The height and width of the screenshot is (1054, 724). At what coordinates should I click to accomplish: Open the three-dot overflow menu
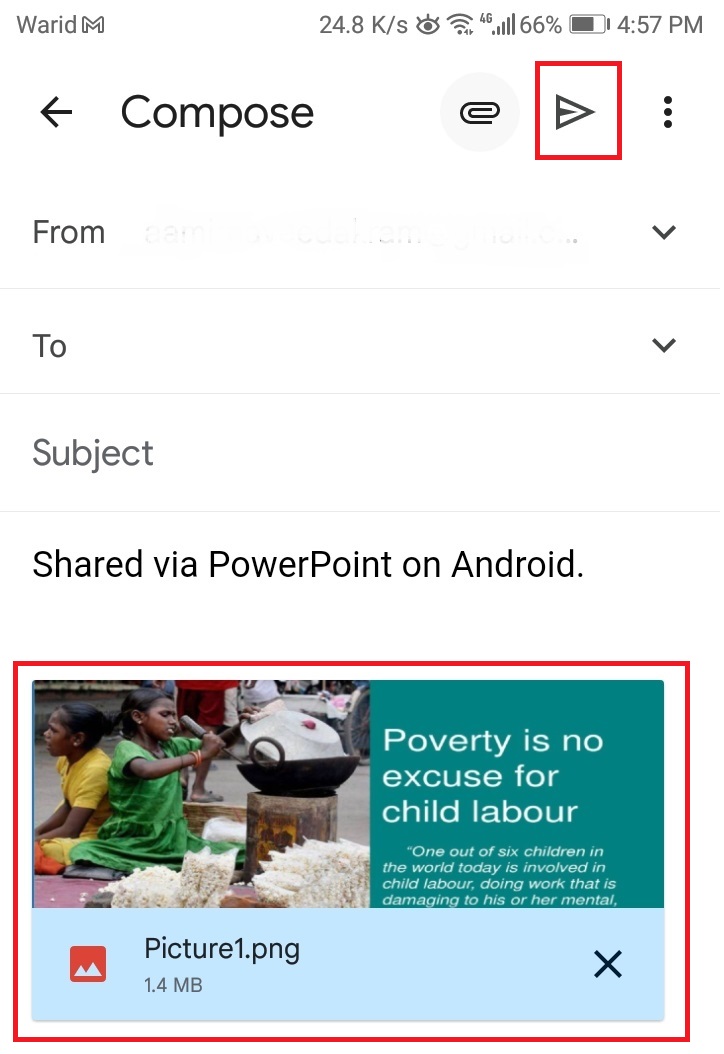tap(668, 112)
